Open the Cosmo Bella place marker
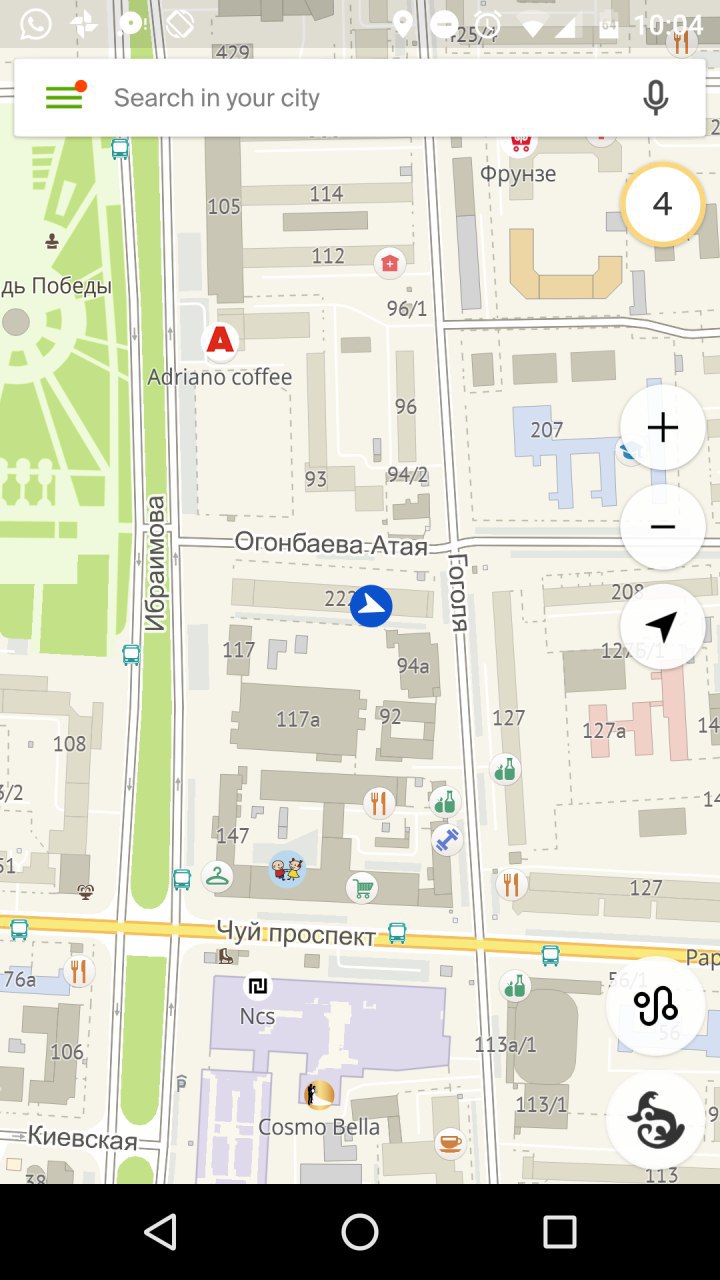Viewport: 720px width, 1280px height. point(319,1095)
